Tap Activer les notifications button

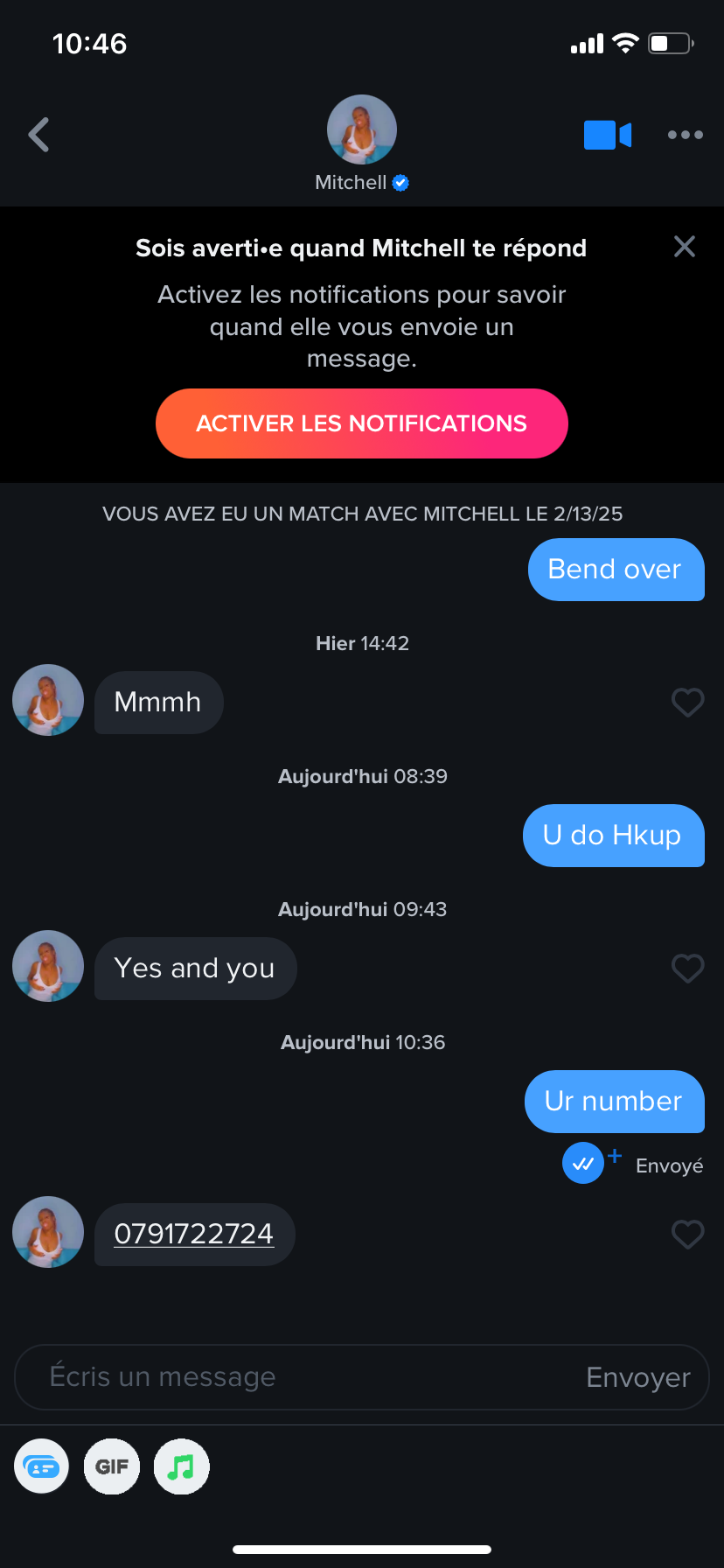pos(361,423)
